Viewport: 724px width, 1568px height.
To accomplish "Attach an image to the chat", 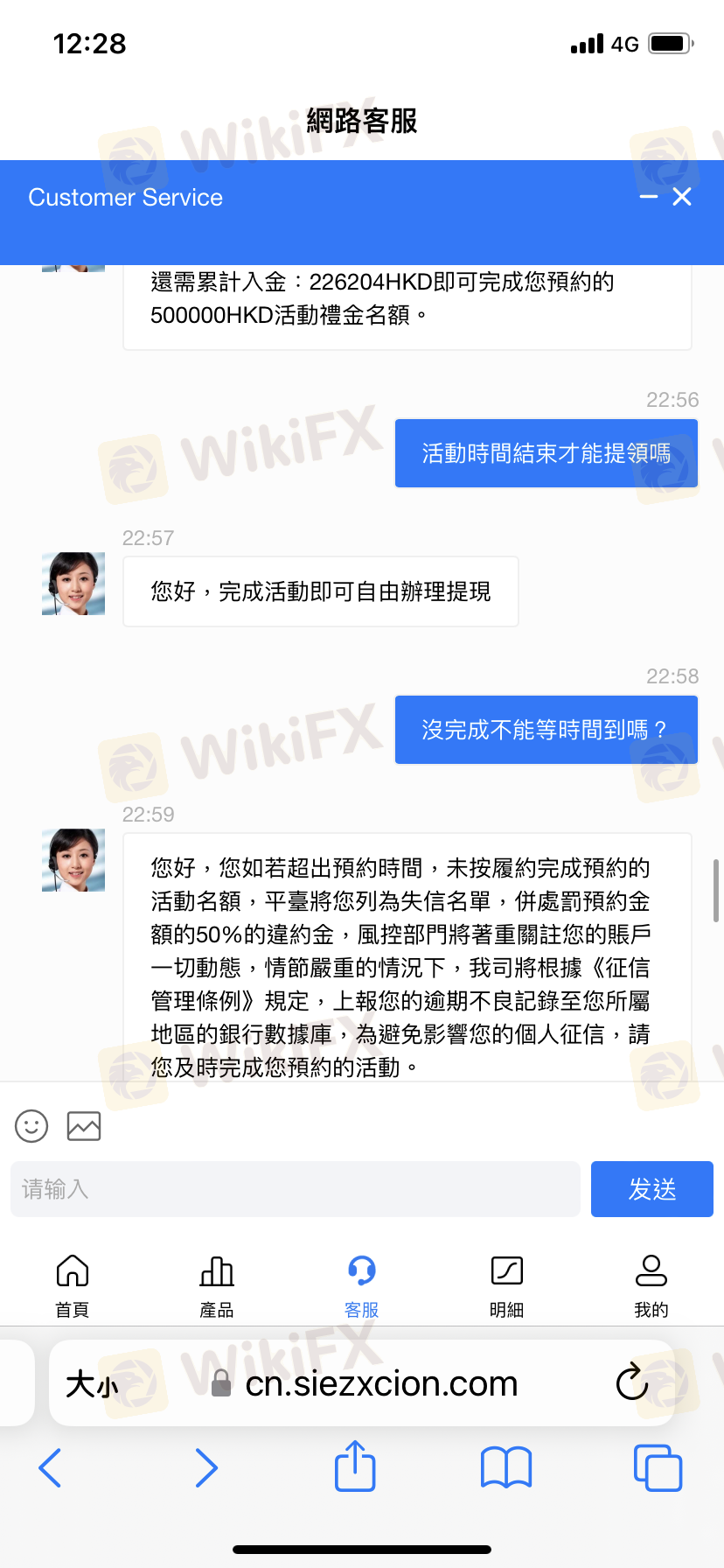I will click(x=84, y=1126).
